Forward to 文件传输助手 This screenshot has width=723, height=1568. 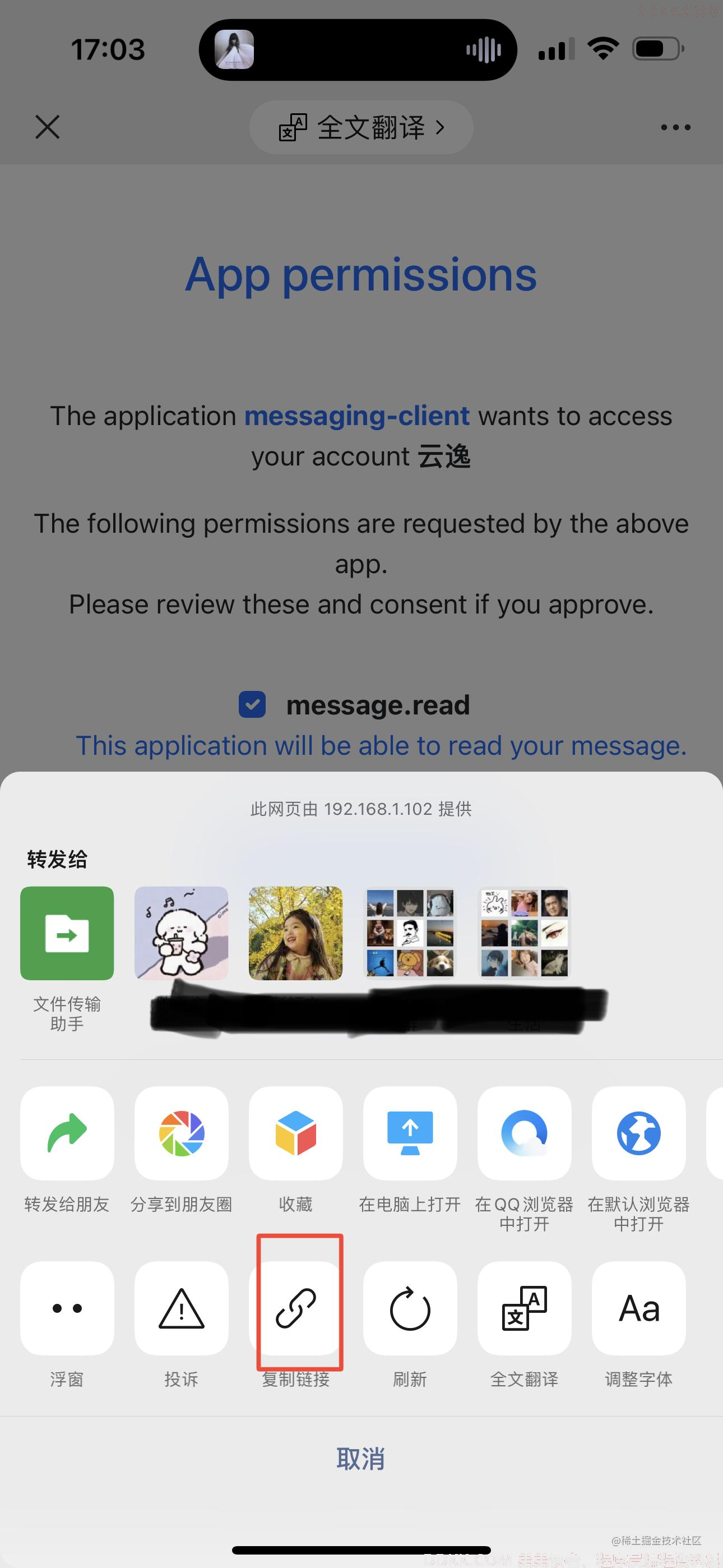(67, 933)
